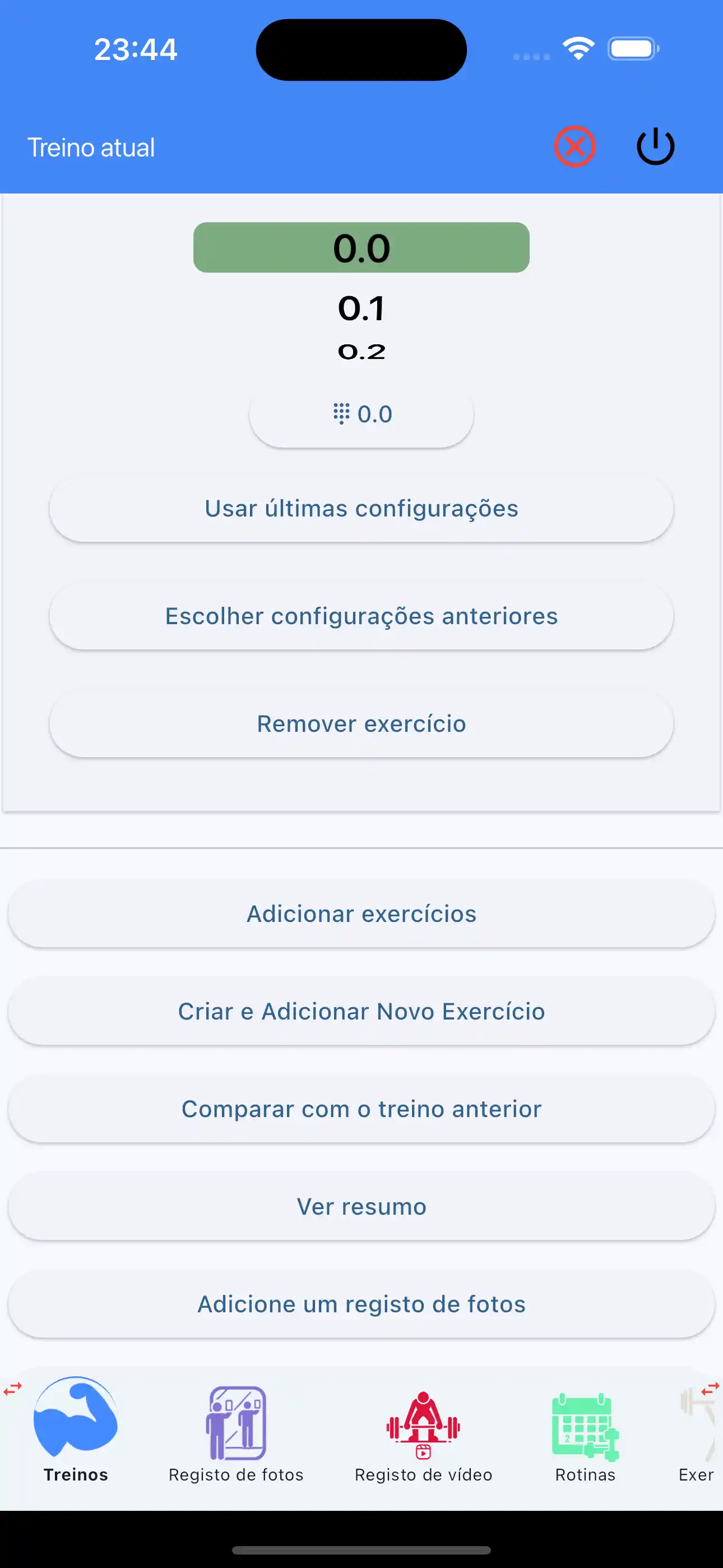The image size is (723, 1568).
Task: Open Escolher configurações anteriores
Action: click(x=361, y=615)
